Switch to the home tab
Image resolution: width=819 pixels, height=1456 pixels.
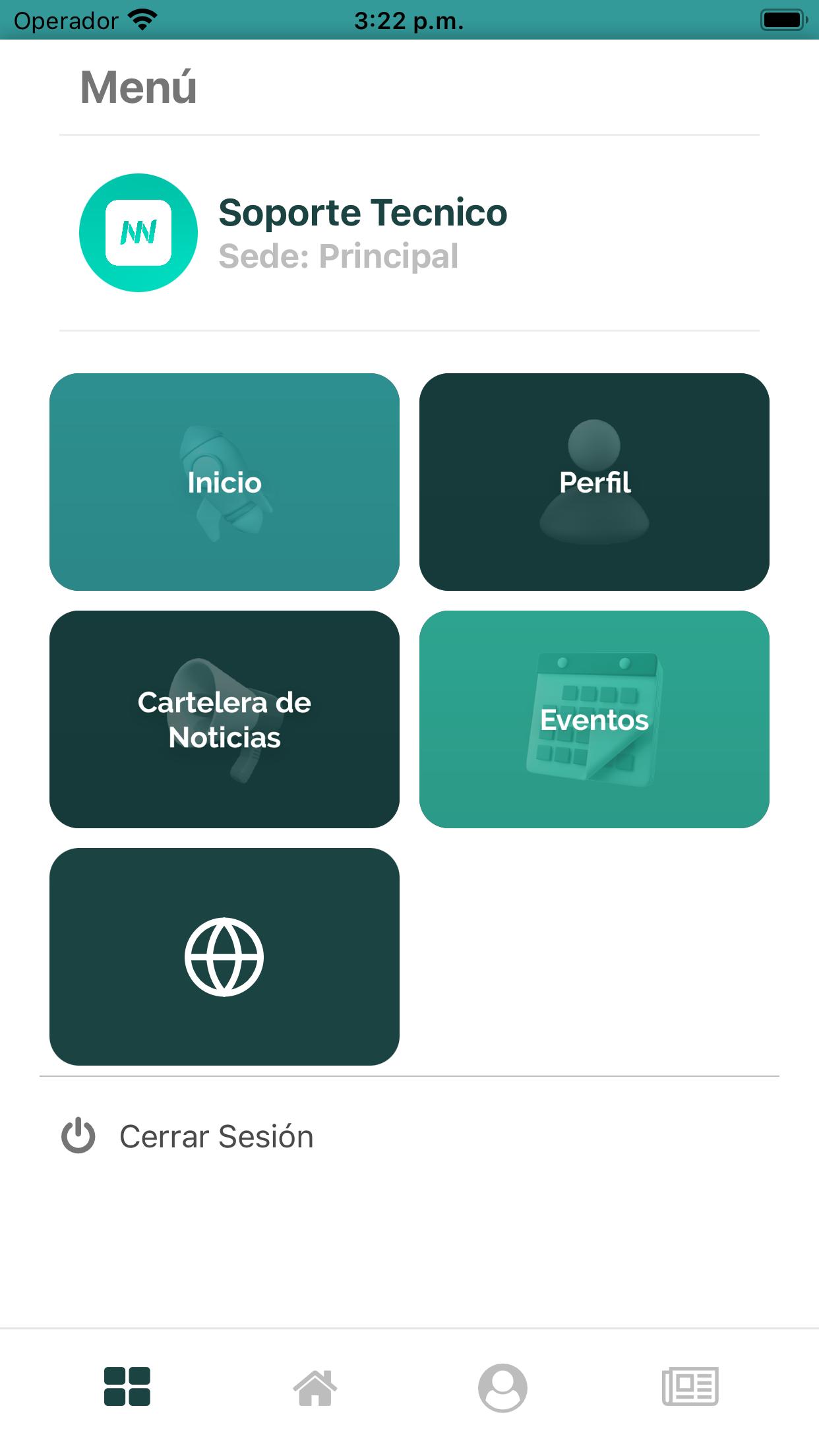pos(315,1387)
